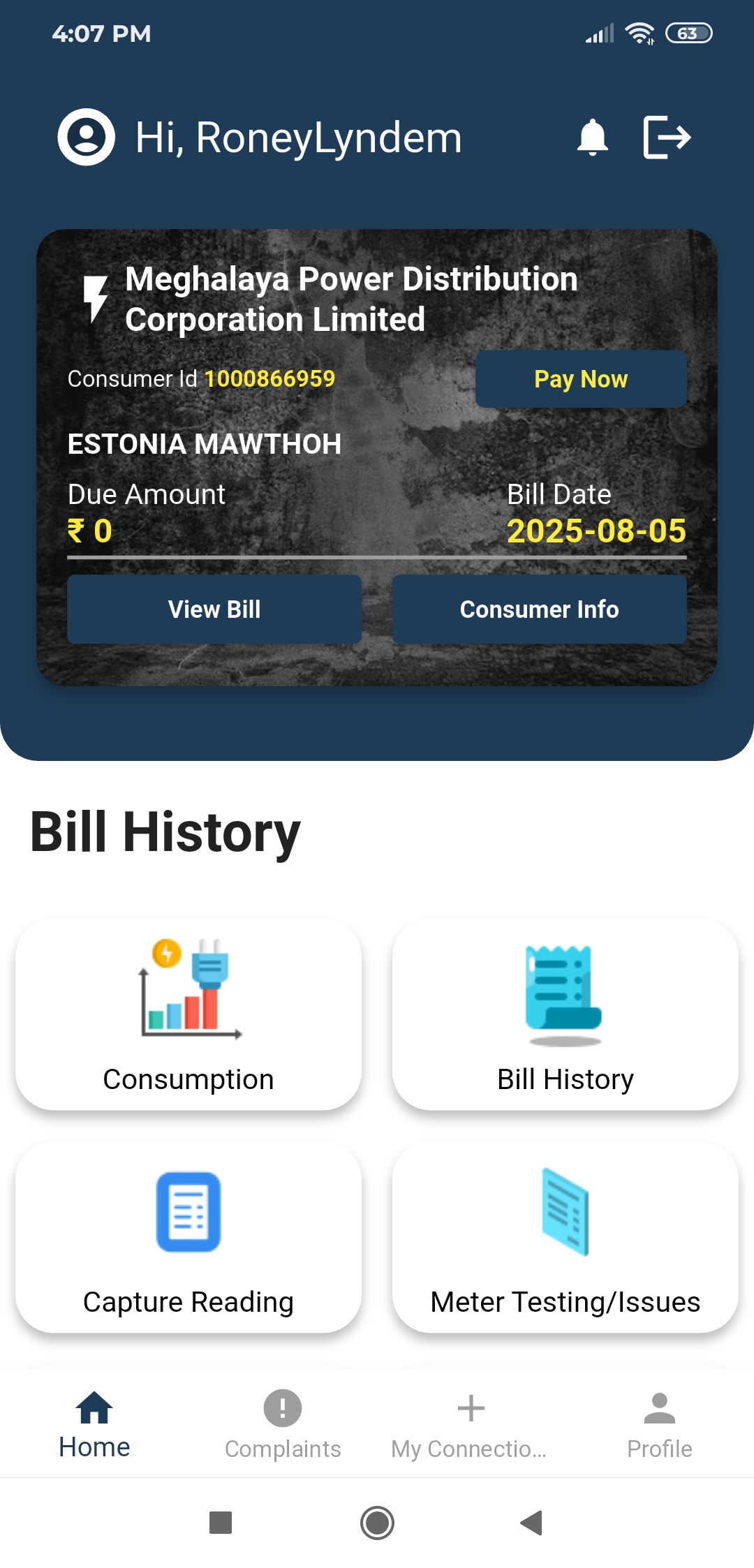Show Consumer Info details
Viewport: 754px width, 1568px height.
click(539, 609)
